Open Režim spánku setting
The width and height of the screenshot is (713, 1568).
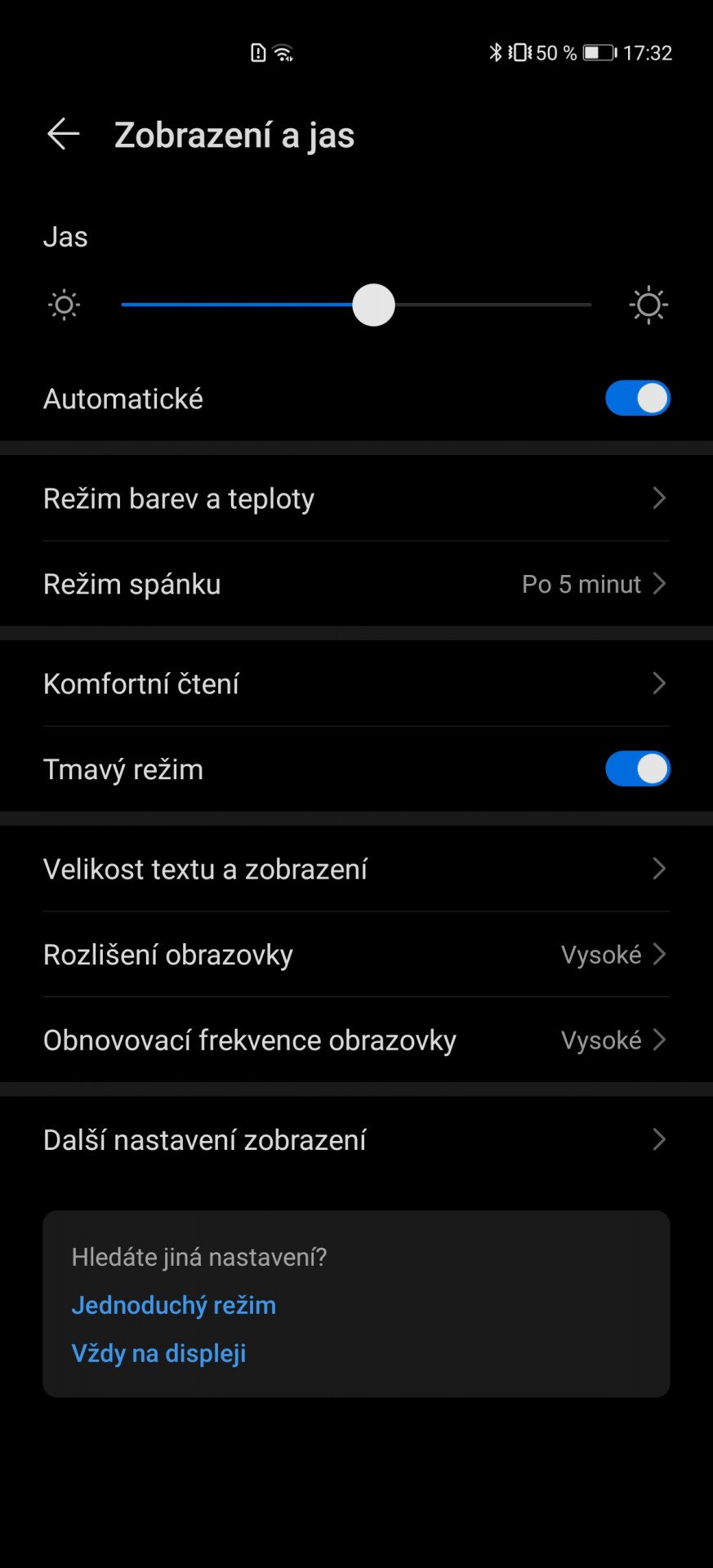click(356, 584)
